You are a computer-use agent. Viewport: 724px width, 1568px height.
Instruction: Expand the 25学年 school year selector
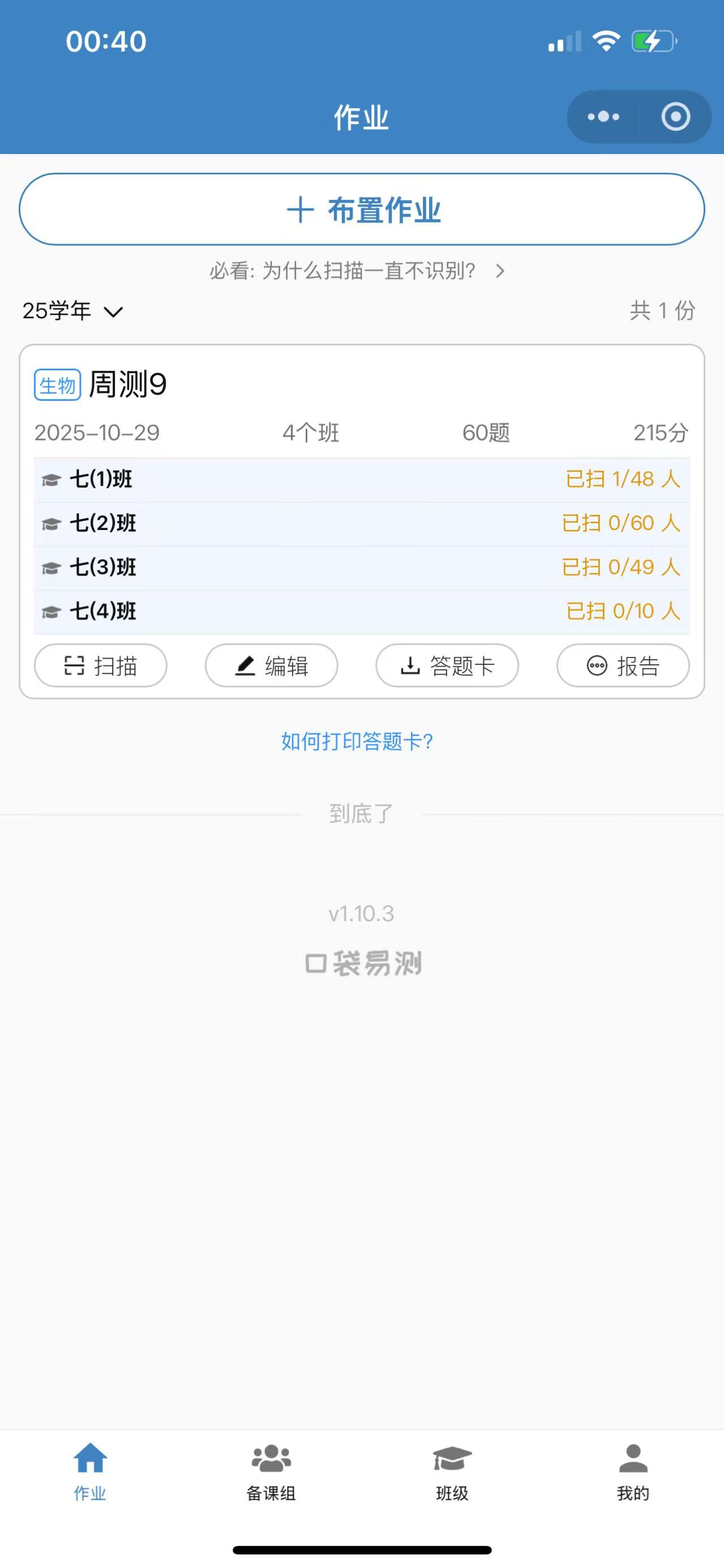coord(73,310)
